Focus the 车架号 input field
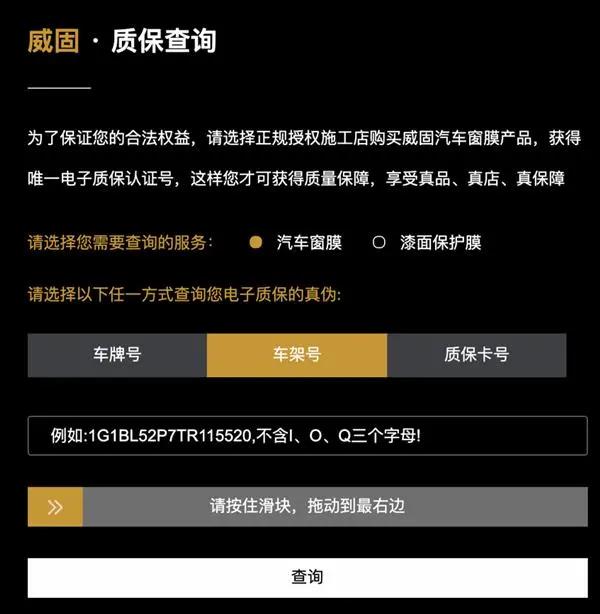The image size is (600, 614). [x=307, y=436]
